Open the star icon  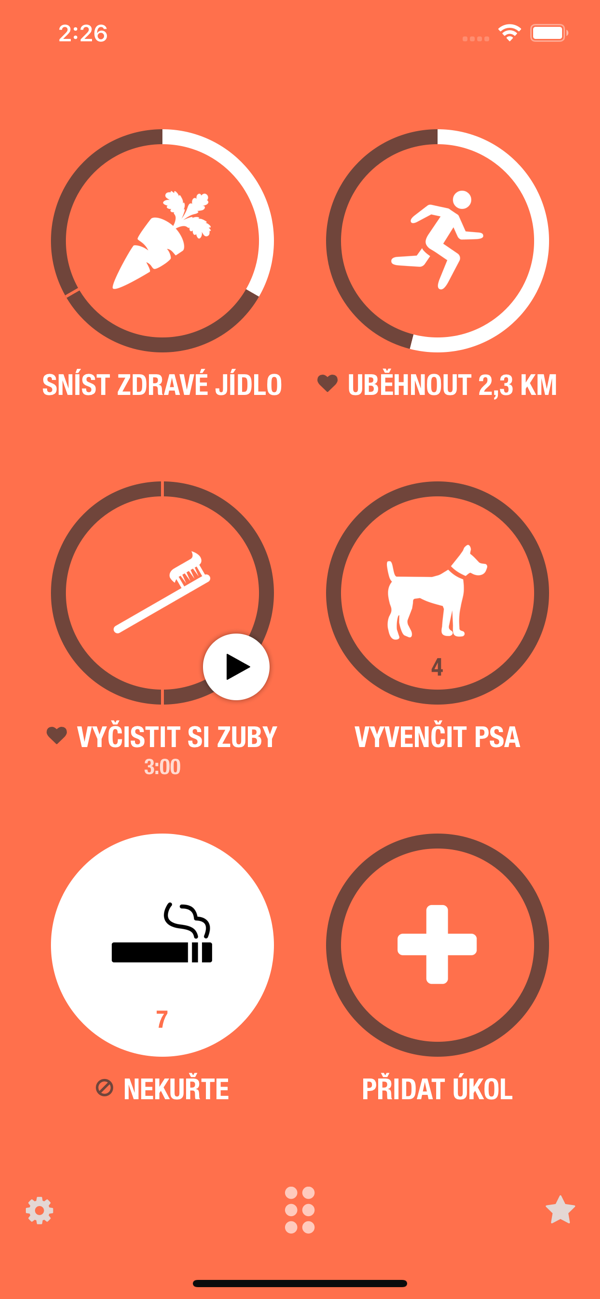(560, 1211)
